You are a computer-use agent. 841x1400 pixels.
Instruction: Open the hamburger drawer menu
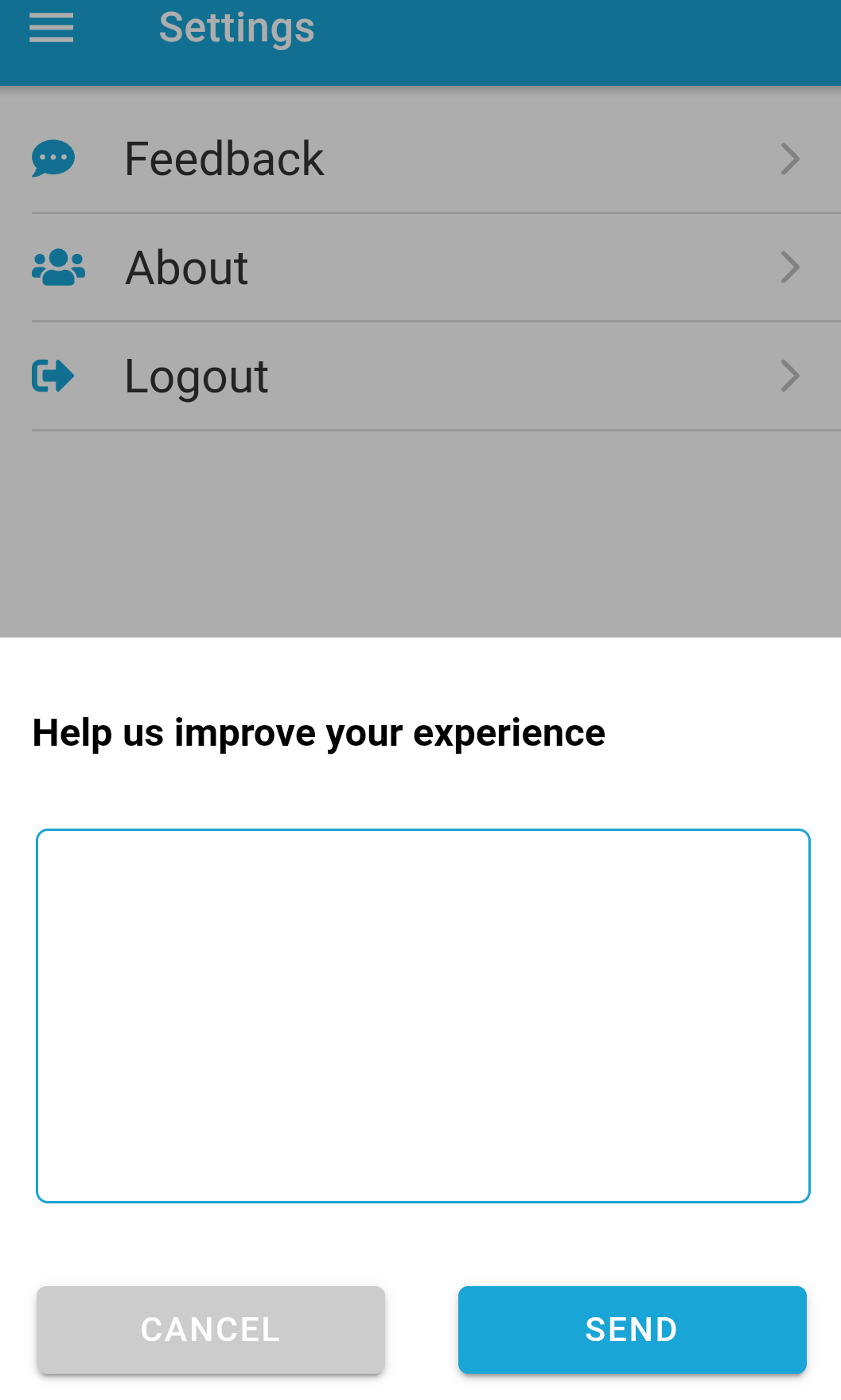coord(52,28)
